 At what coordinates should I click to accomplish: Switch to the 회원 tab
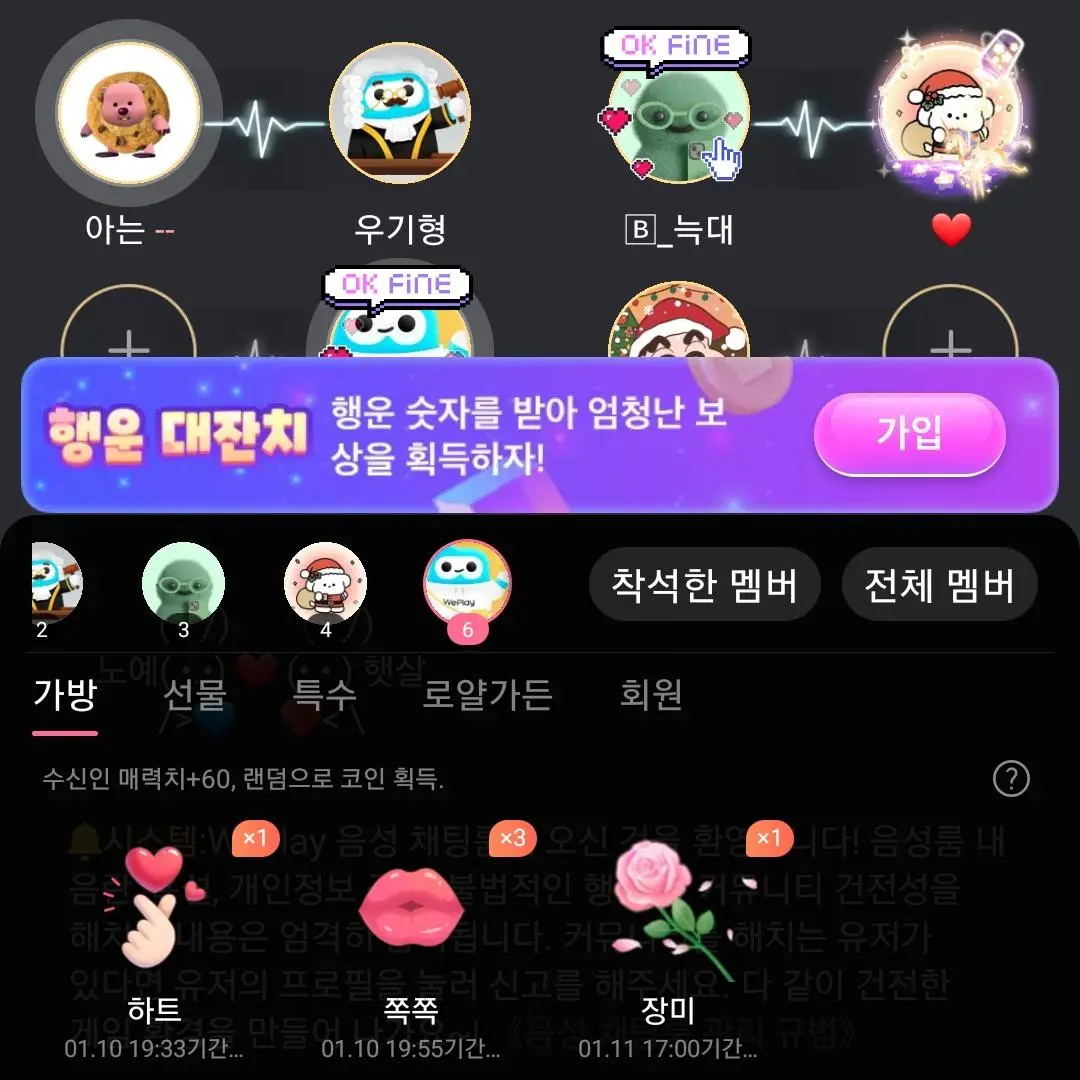[651, 694]
